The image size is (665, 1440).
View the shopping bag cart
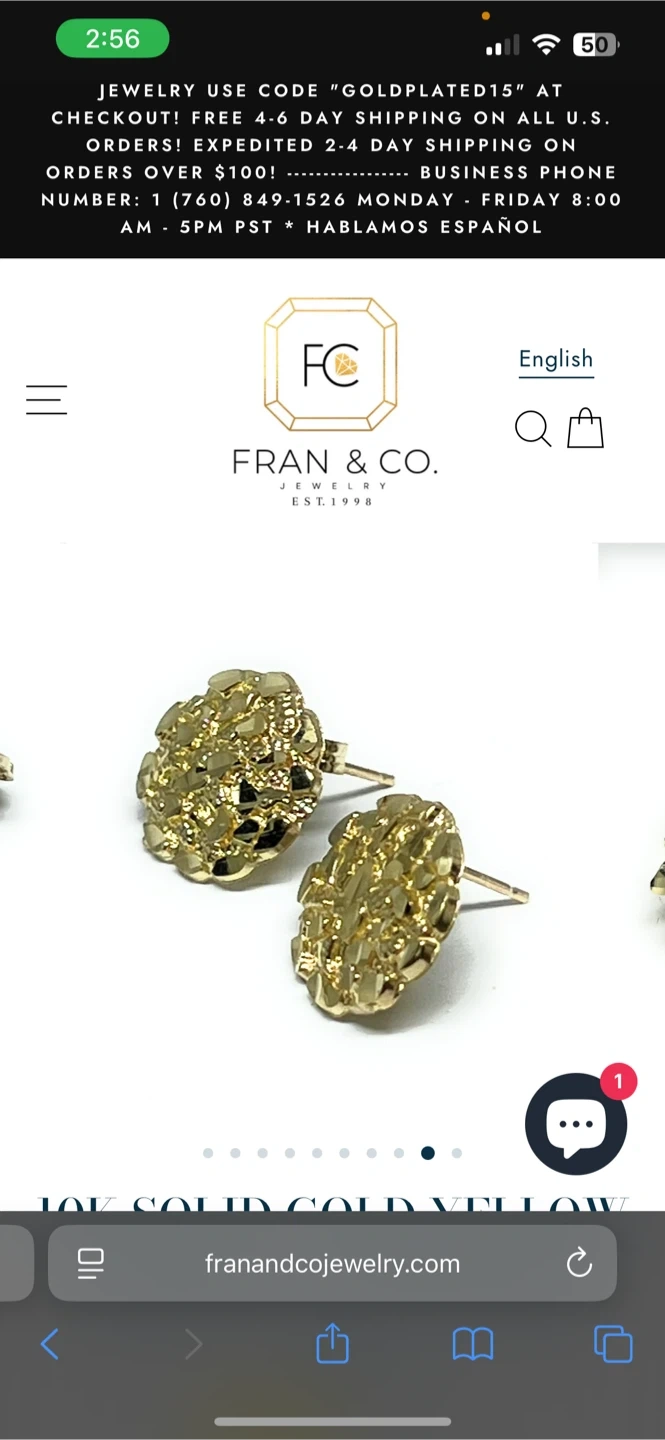point(586,428)
